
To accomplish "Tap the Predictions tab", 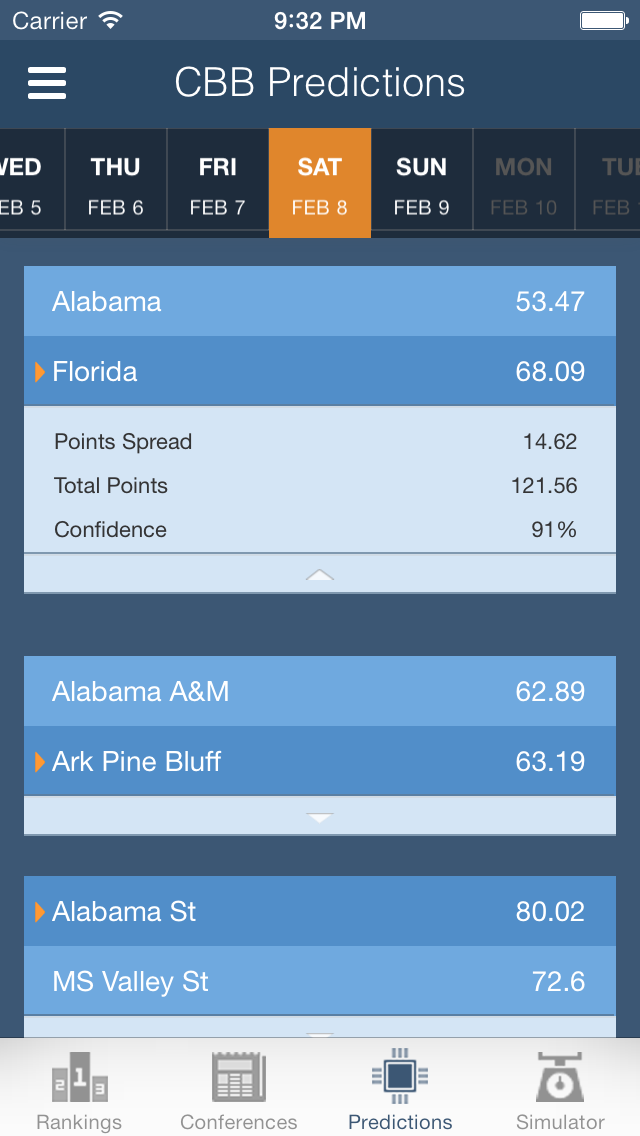I will click(x=400, y=1089).
